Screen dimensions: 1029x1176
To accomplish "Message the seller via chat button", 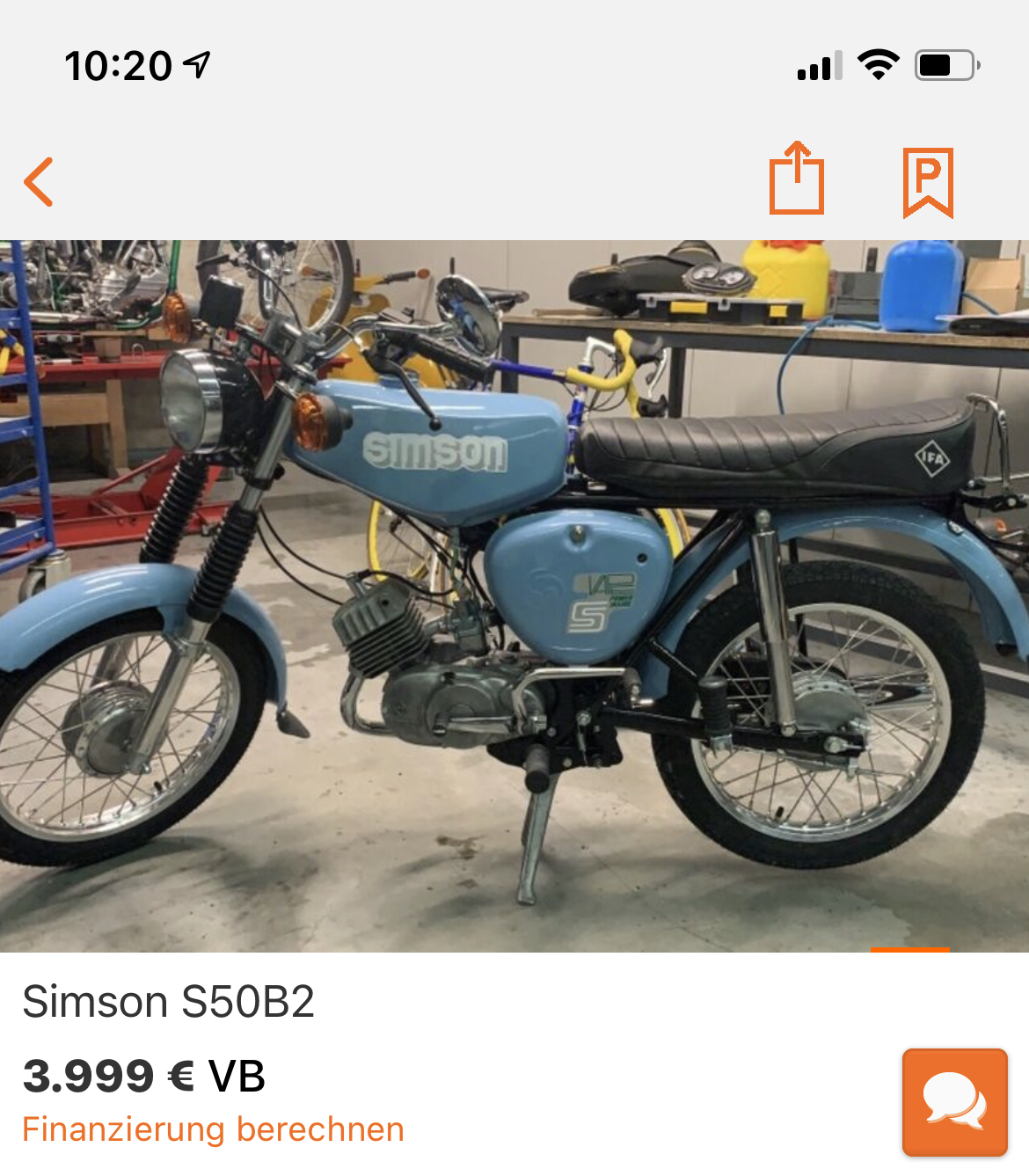I will [x=954, y=1101].
